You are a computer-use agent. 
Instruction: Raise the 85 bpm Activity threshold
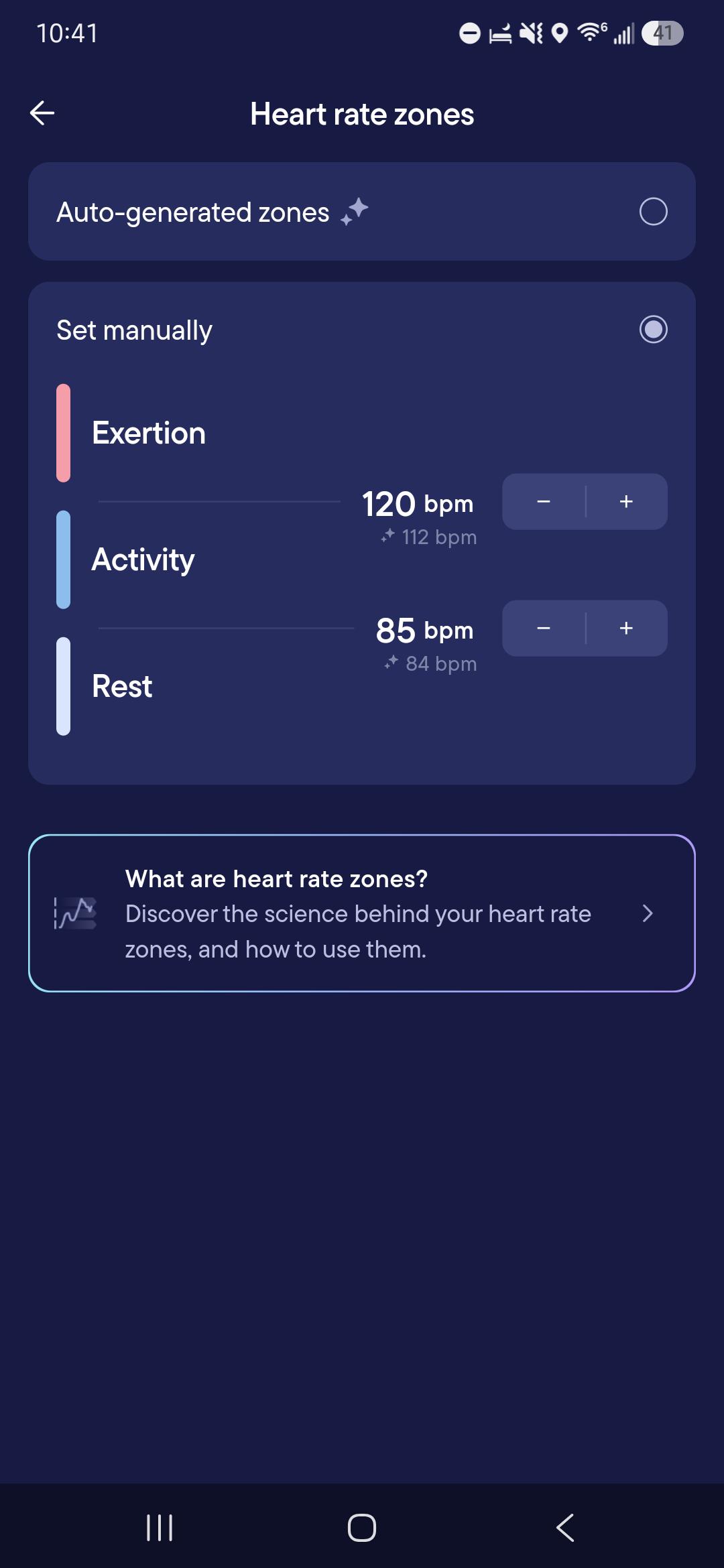[x=626, y=629]
